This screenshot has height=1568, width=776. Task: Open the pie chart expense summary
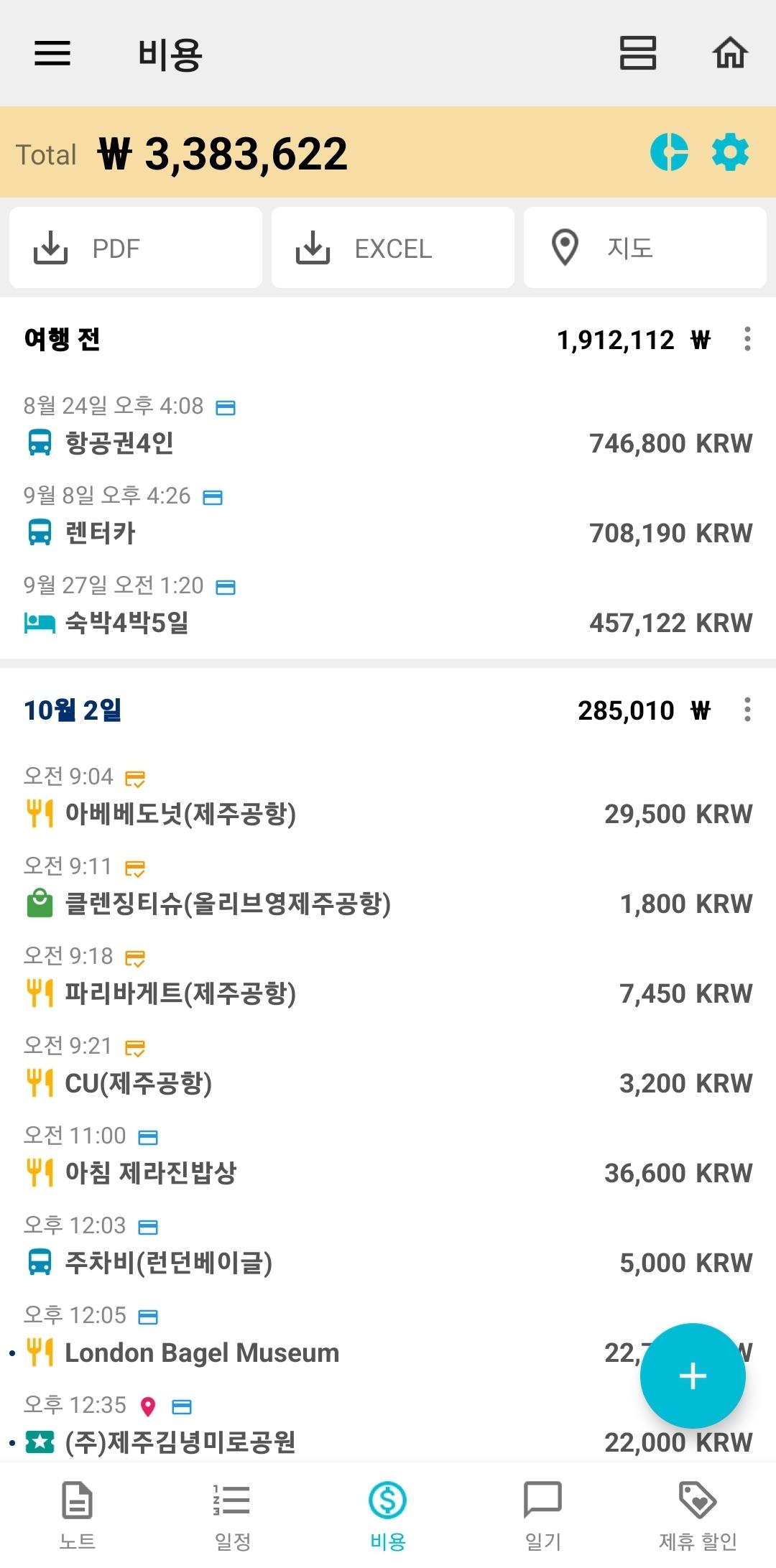point(671,152)
